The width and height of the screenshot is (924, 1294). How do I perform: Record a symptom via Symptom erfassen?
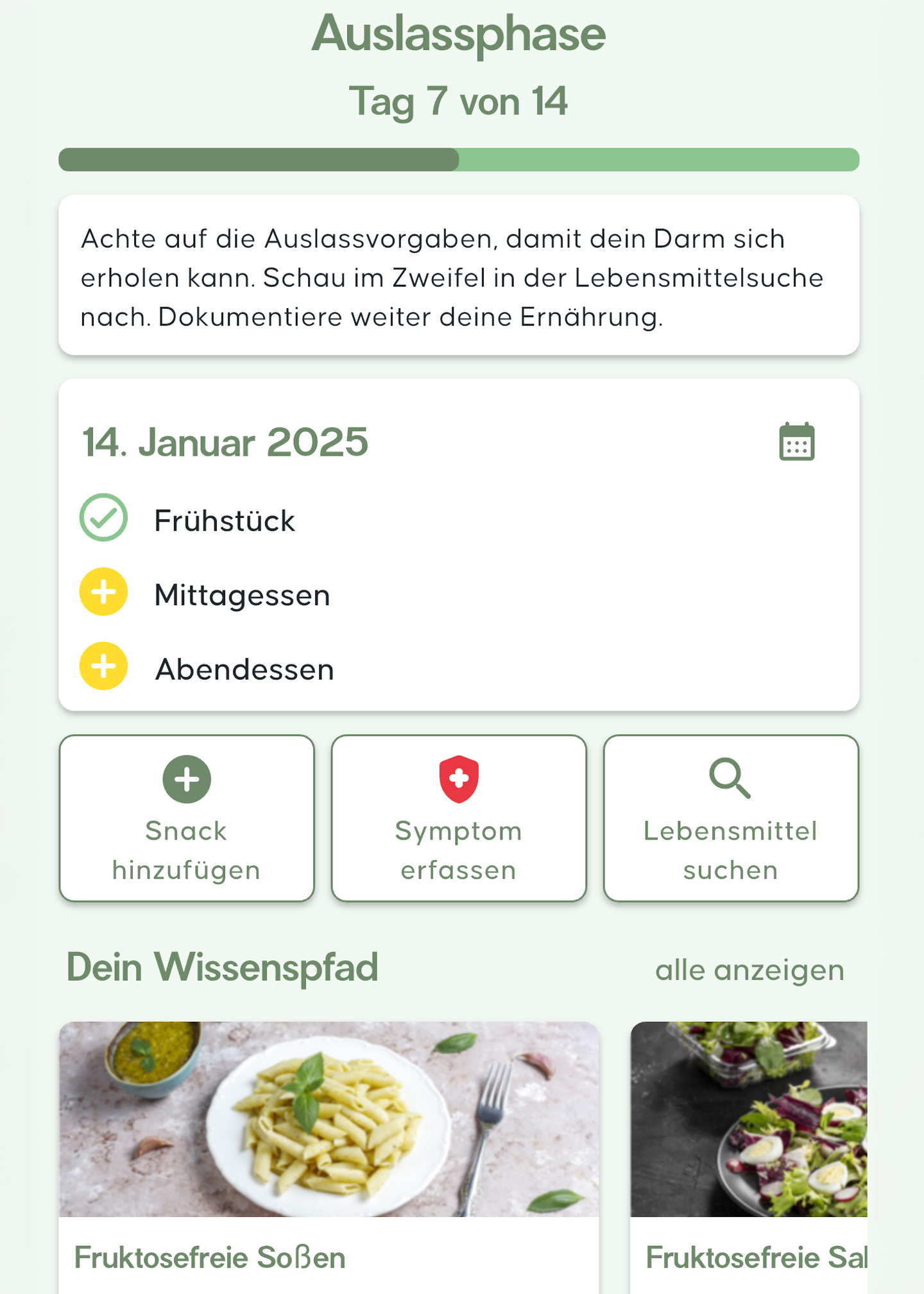[x=459, y=818]
